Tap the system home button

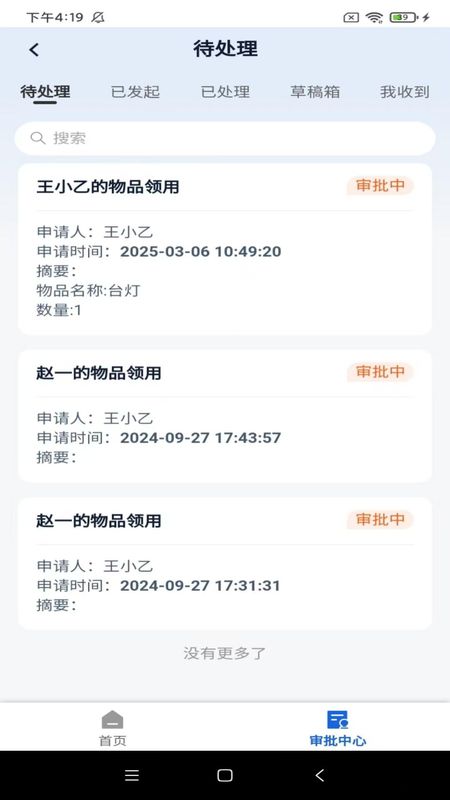click(x=225, y=776)
